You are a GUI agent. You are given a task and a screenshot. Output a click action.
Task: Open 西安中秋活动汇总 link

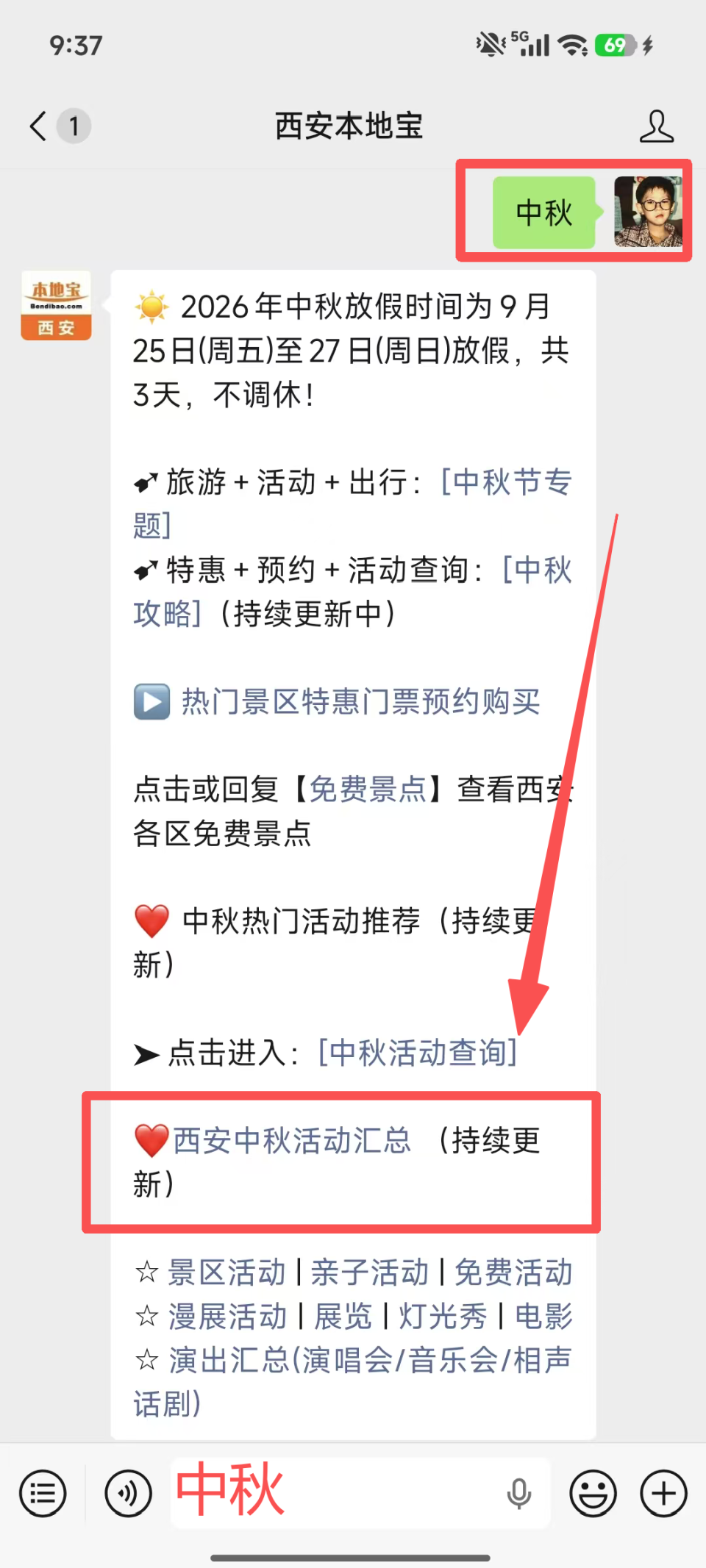[x=292, y=1140]
